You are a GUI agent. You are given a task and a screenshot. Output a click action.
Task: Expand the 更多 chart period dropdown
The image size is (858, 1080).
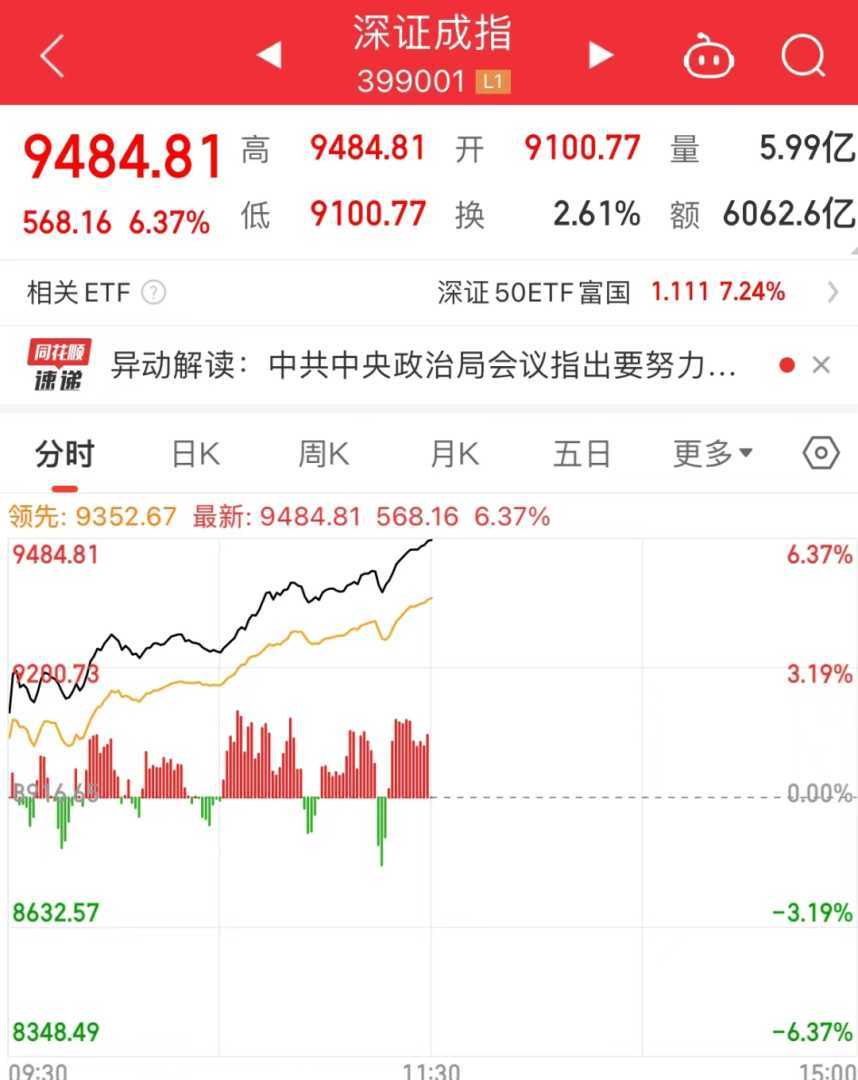tap(712, 454)
